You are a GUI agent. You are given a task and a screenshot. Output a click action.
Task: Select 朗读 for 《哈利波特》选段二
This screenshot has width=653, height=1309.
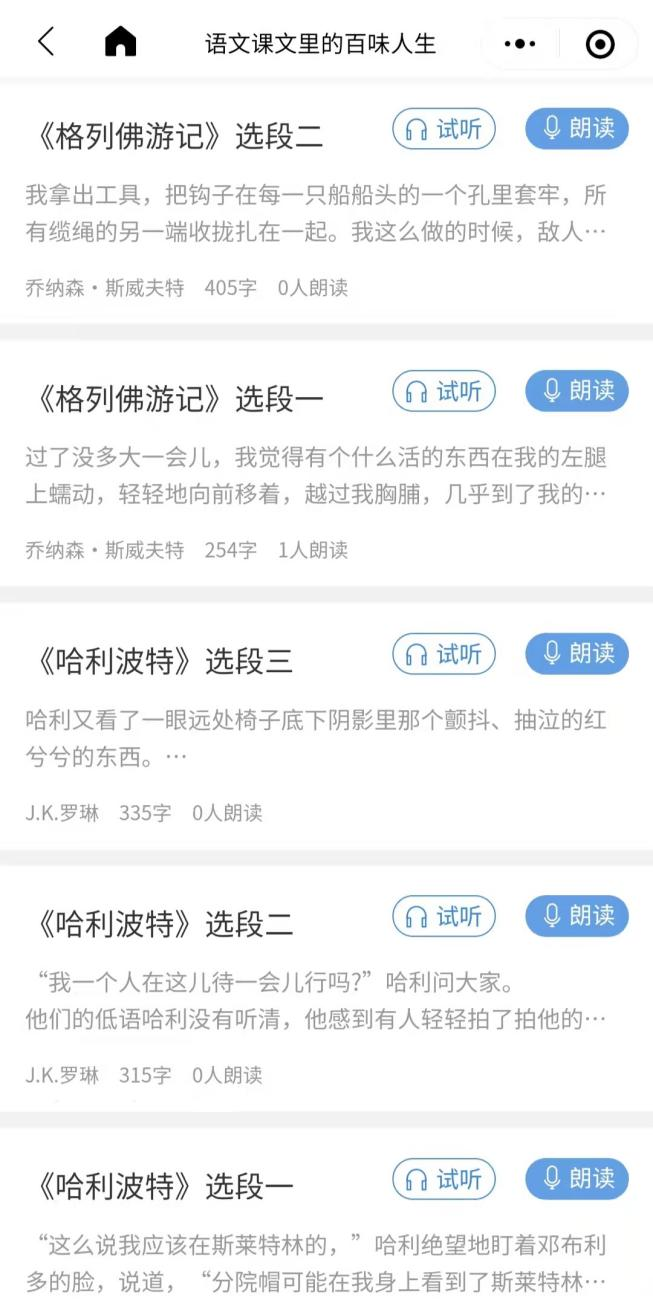pyautogui.click(x=577, y=916)
